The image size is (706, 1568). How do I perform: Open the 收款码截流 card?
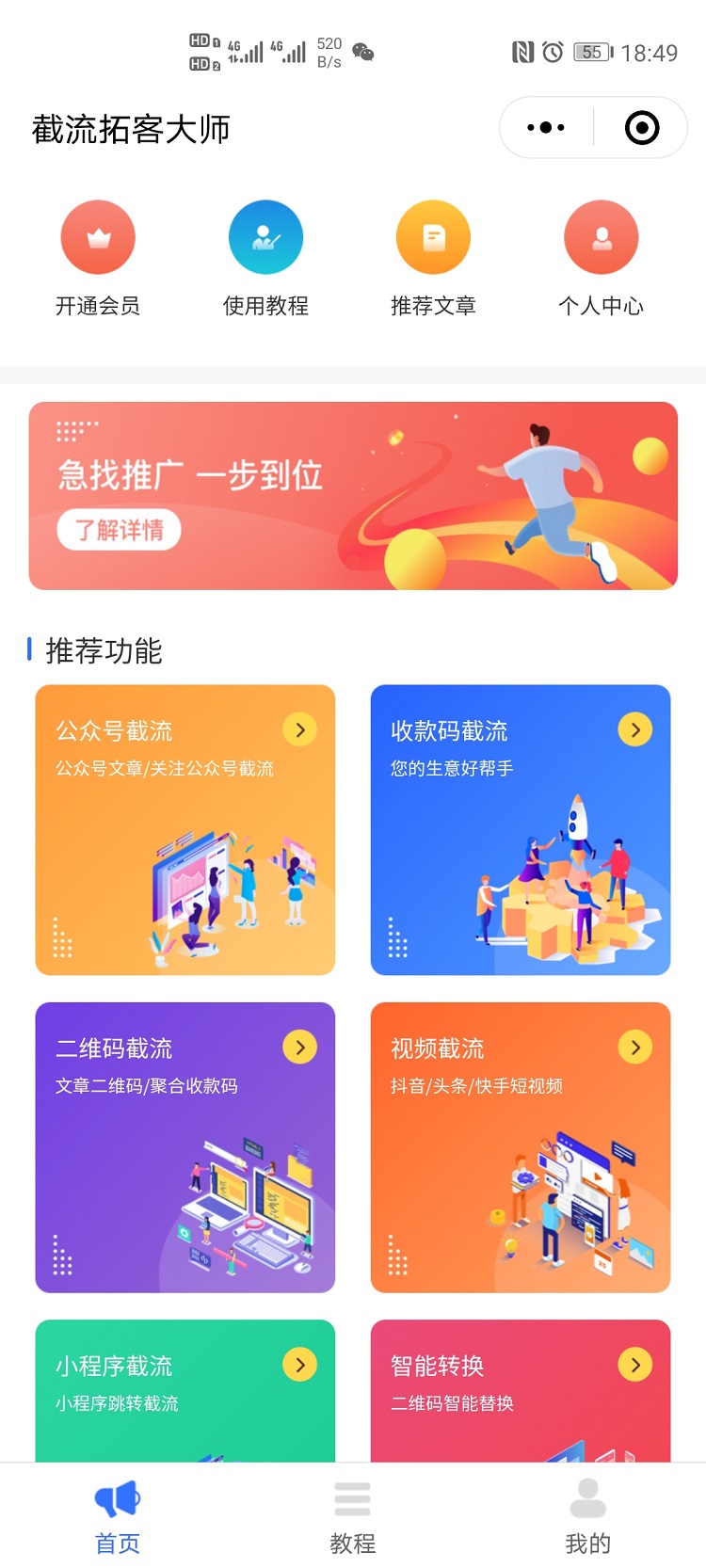(521, 830)
